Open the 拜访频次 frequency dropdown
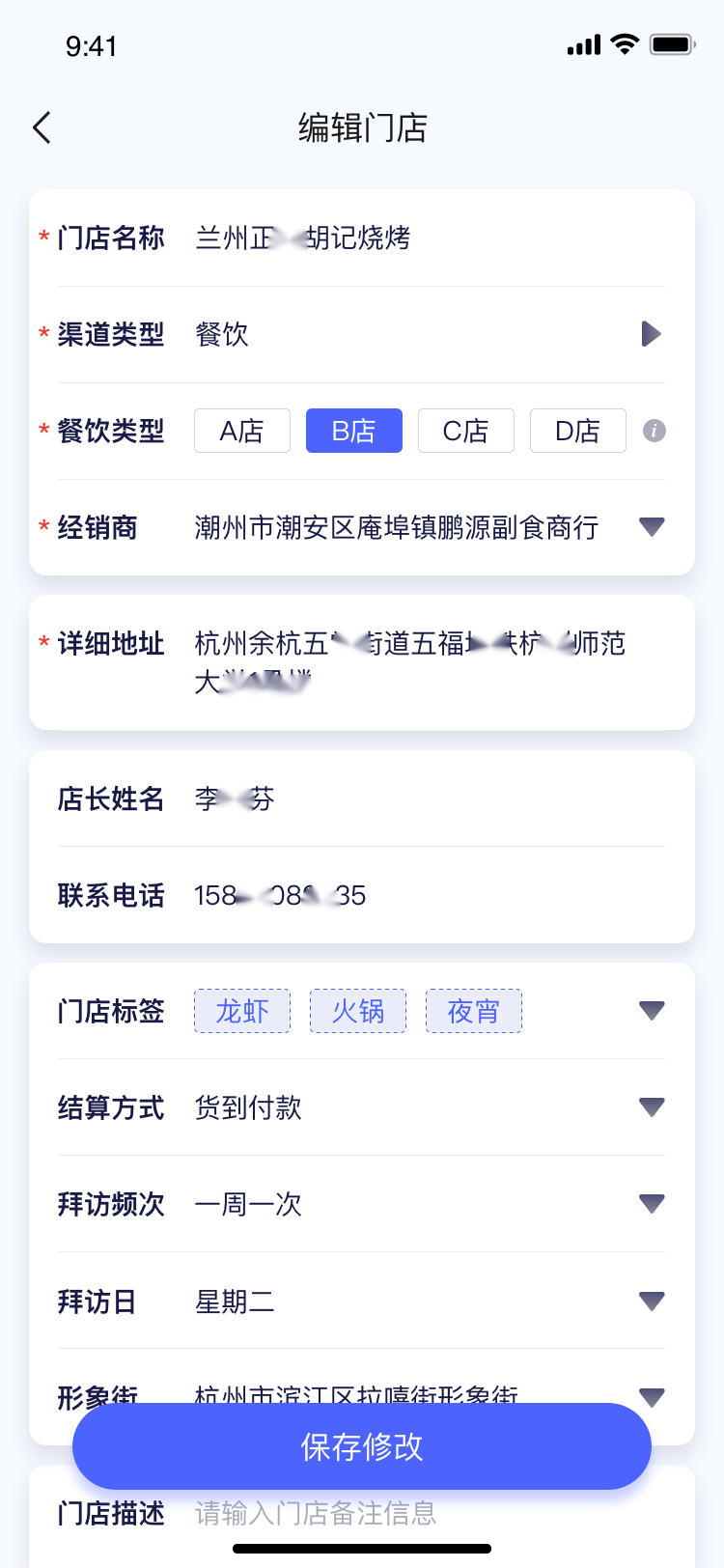This screenshot has width=724, height=1568. [652, 1204]
